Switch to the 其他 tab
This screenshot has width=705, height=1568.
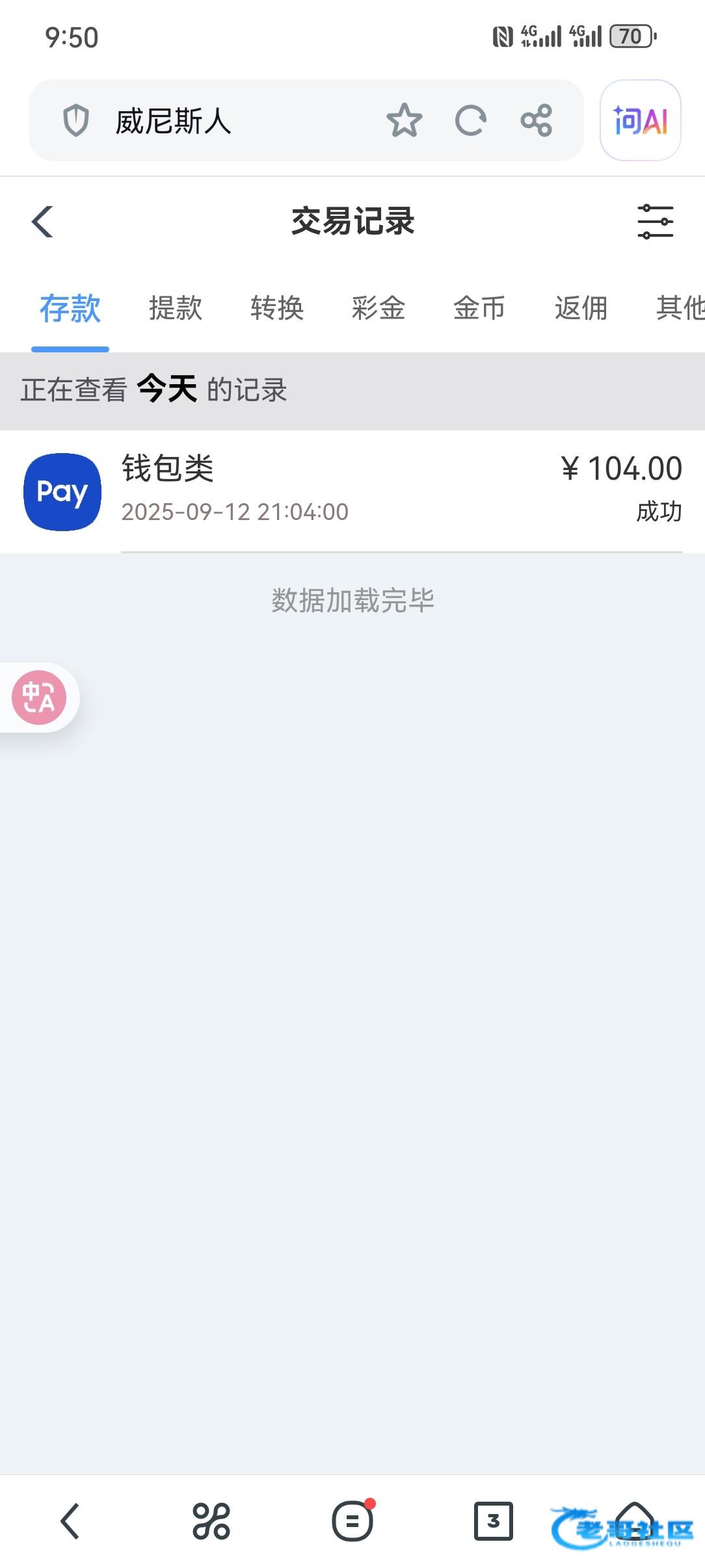[x=680, y=308]
